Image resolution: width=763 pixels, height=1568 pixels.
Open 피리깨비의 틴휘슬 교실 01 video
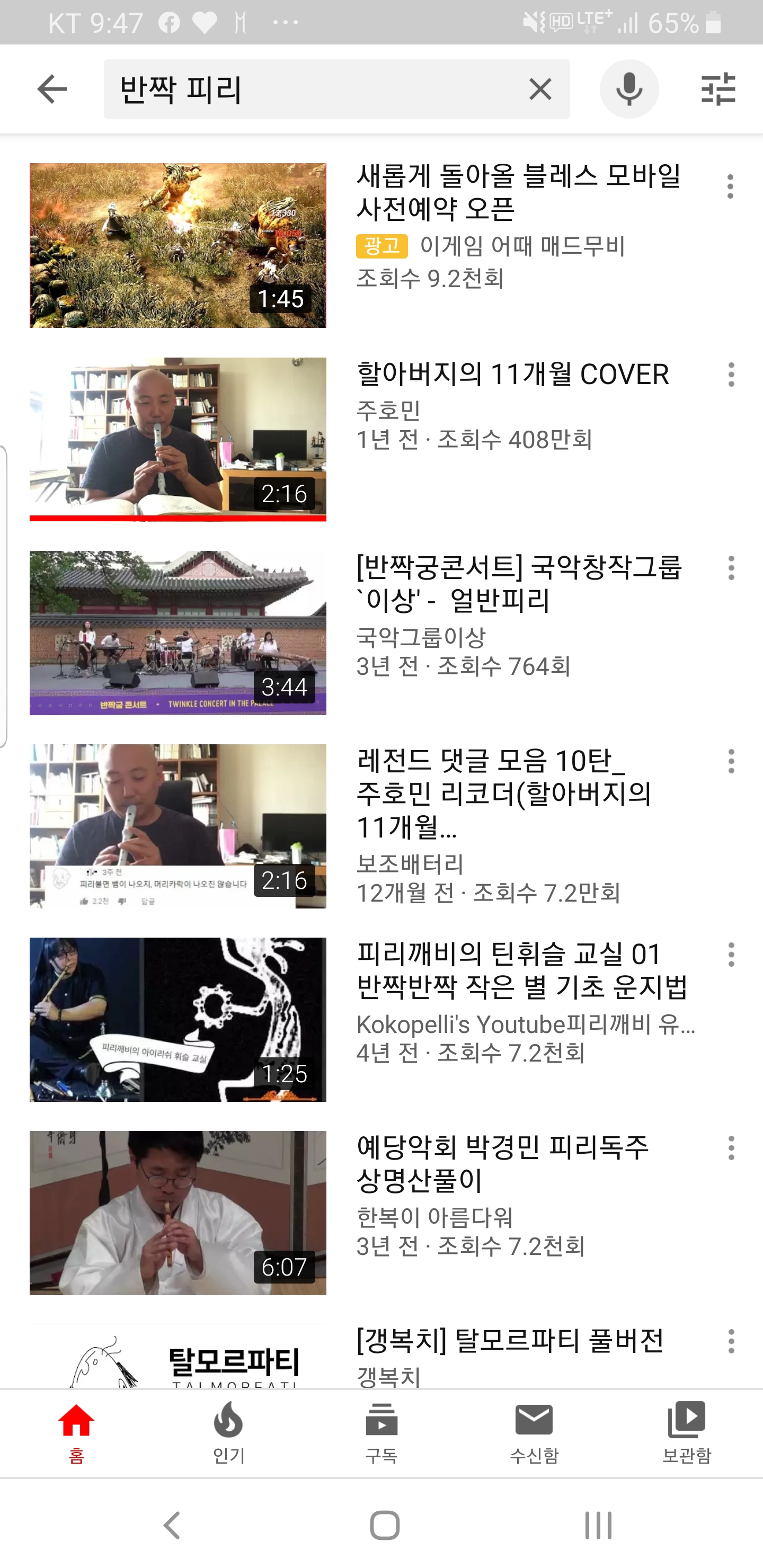(178, 1020)
